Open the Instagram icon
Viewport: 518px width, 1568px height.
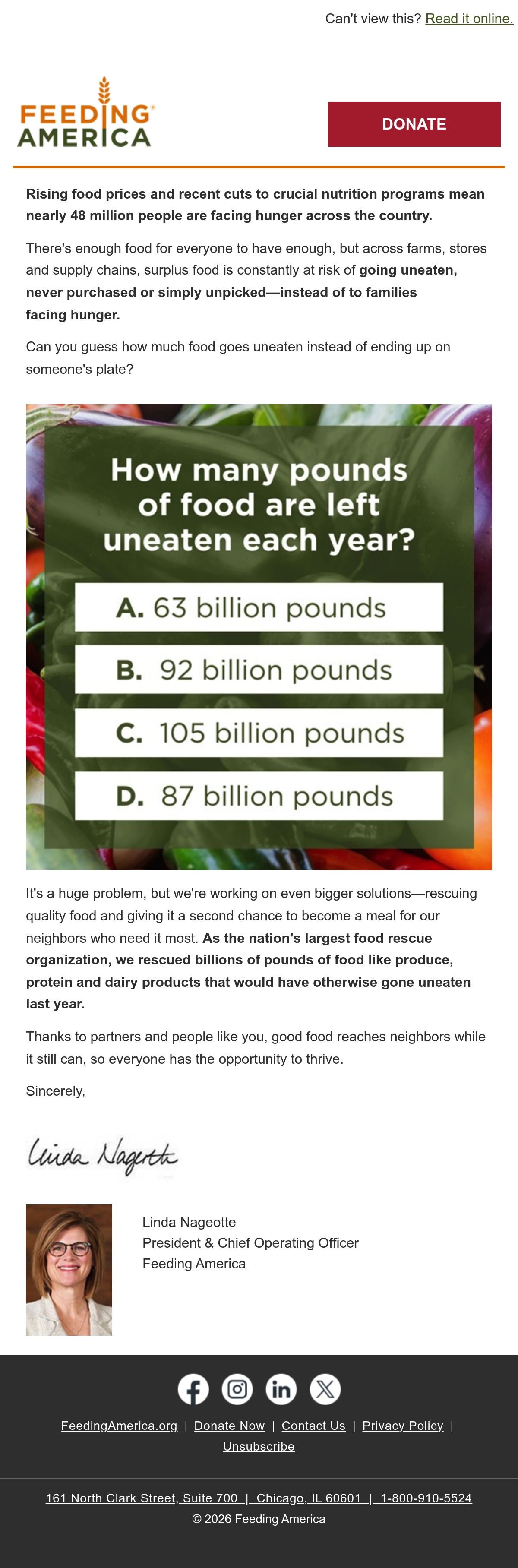[237, 1389]
